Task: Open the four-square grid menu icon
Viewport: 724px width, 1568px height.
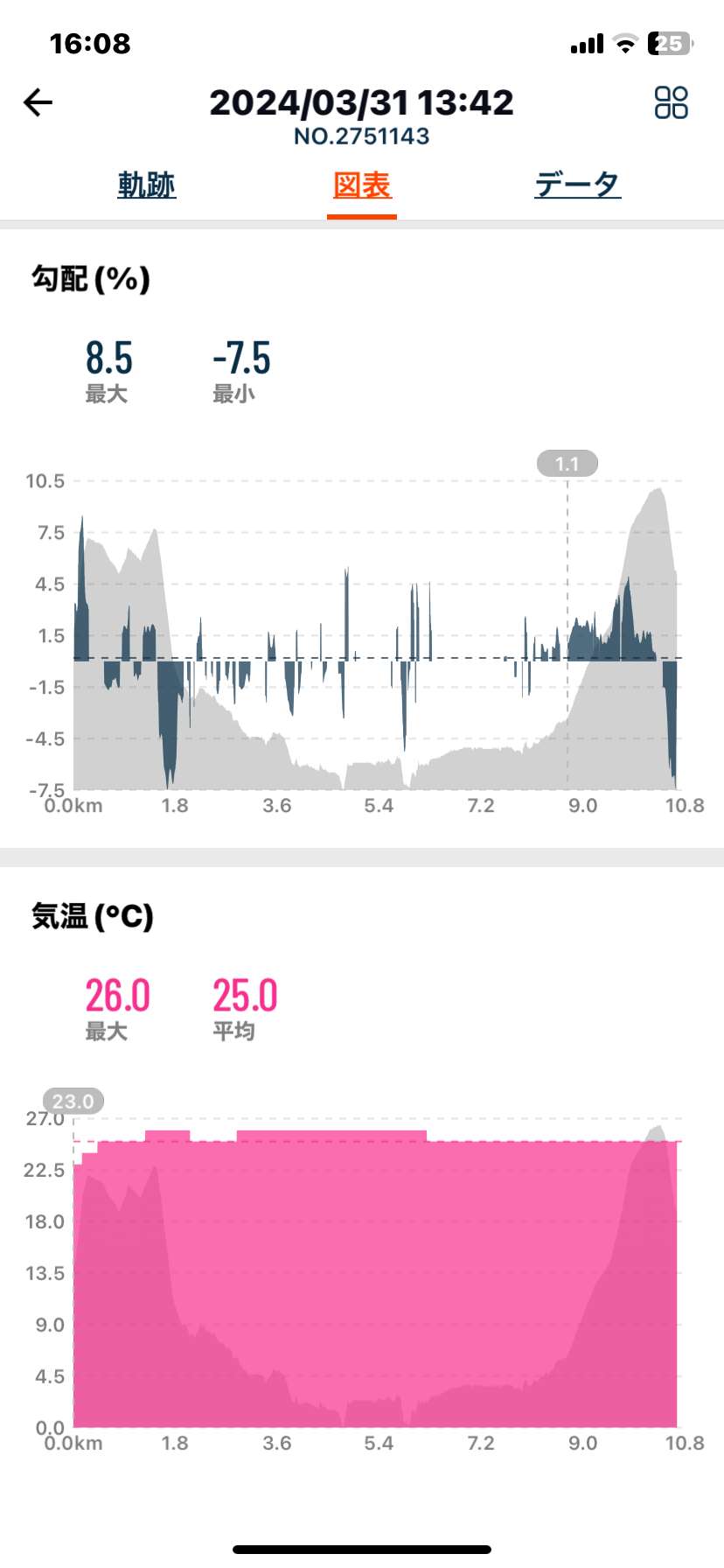Action: [672, 102]
